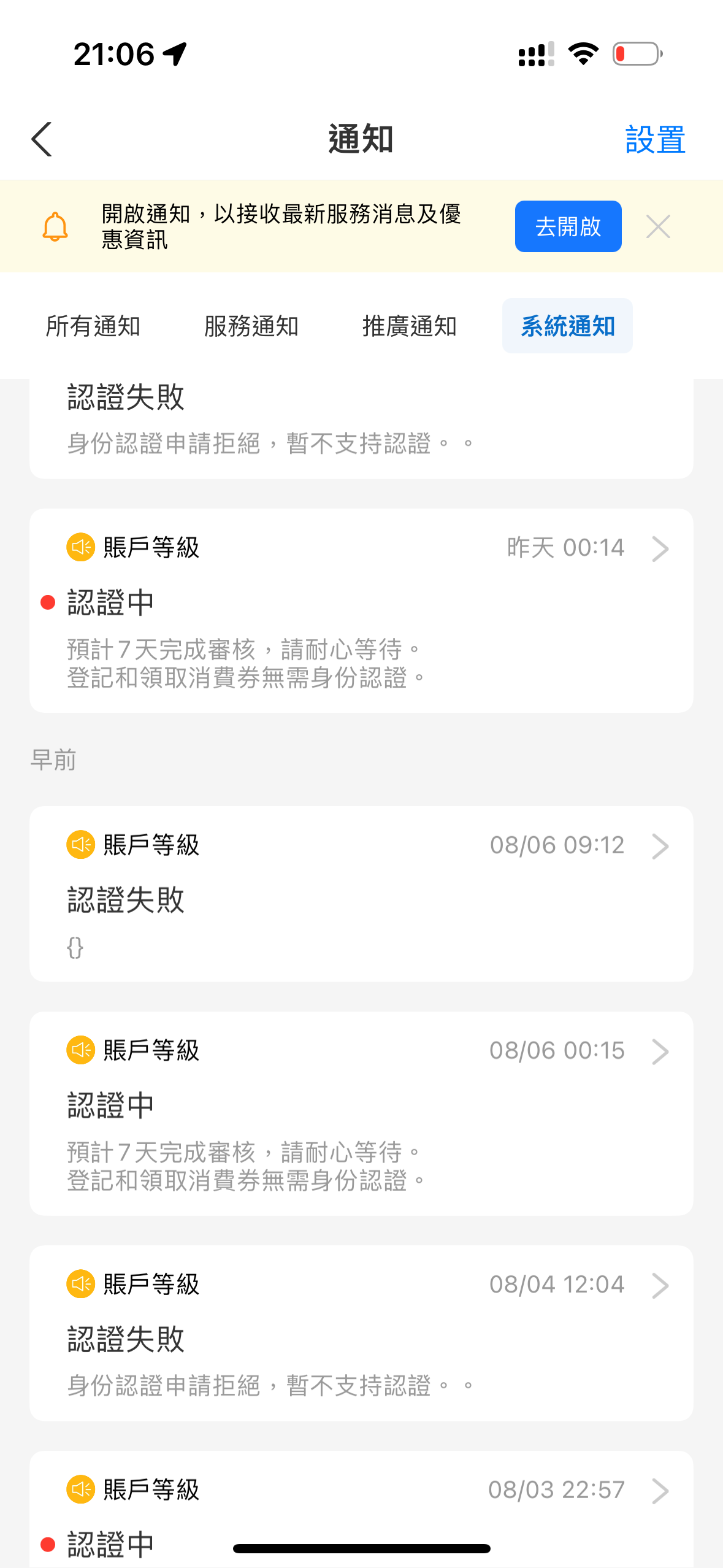723x1568 pixels.
Task: Click the megaphone icon on 昨天 00:14 notification
Action: click(x=80, y=548)
